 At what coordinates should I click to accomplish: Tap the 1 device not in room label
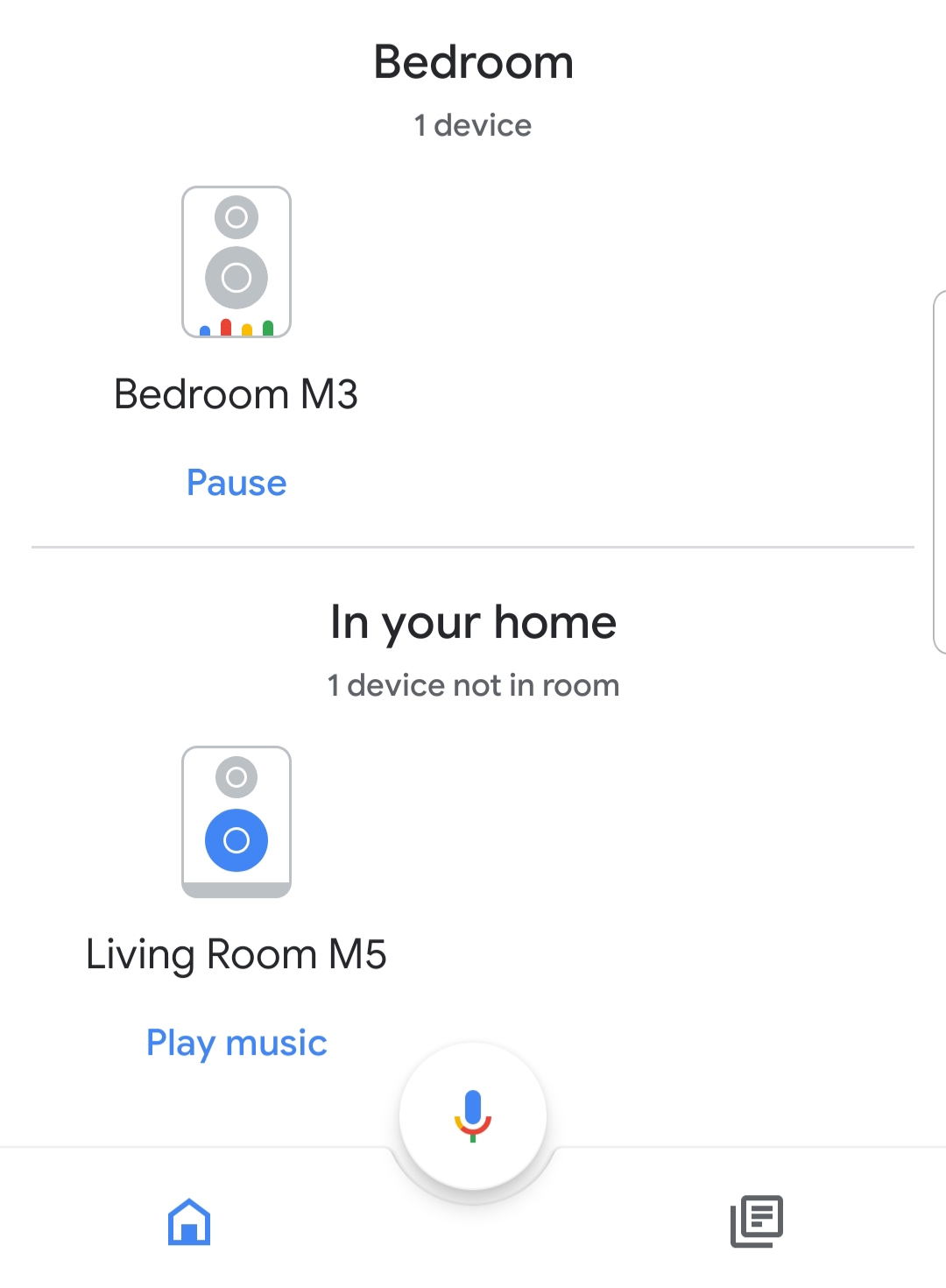tap(473, 684)
